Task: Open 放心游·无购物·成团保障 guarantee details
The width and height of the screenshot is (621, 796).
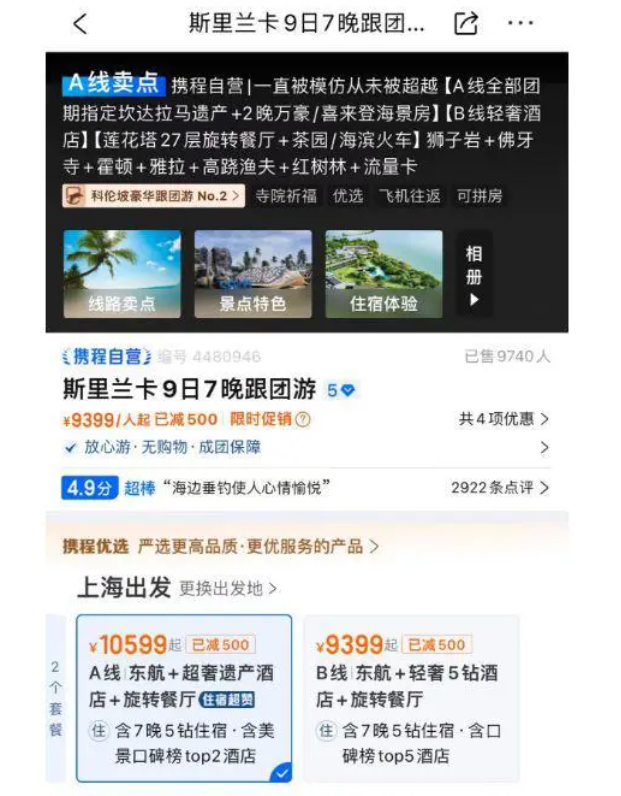Action: [x=300, y=447]
